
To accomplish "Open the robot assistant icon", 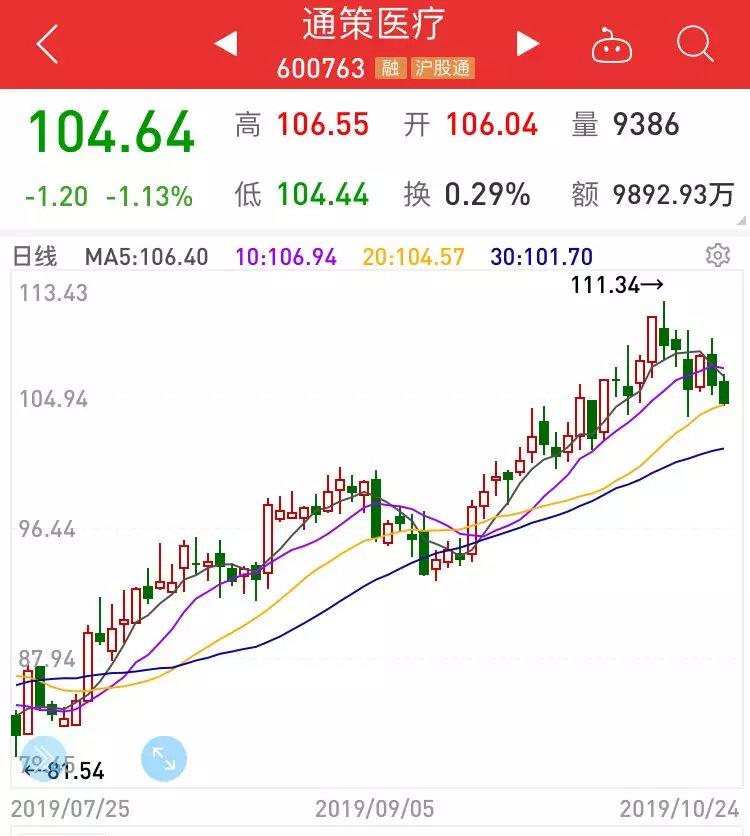I will click(611, 45).
